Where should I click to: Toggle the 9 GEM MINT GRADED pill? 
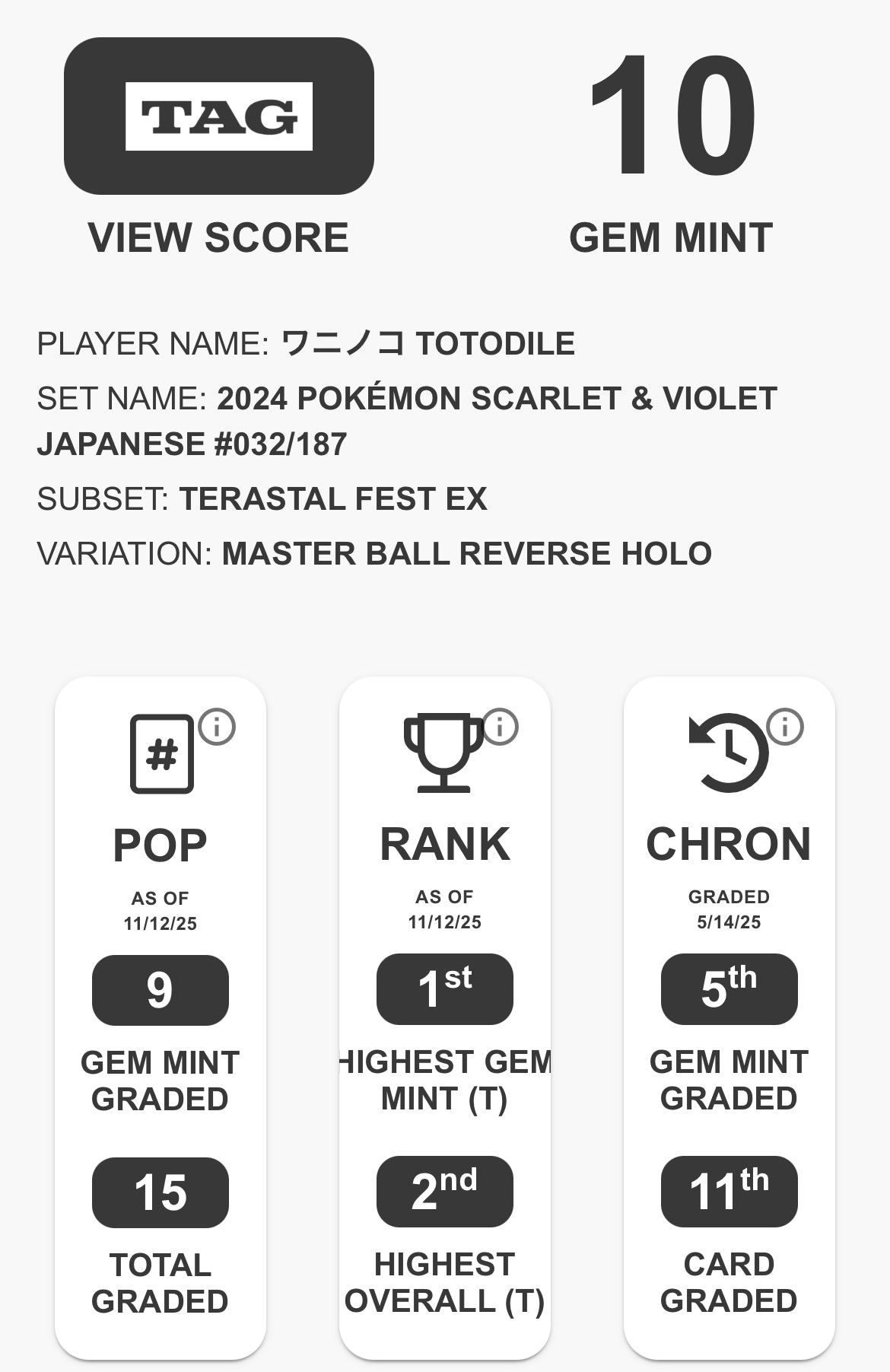pyautogui.click(x=160, y=989)
